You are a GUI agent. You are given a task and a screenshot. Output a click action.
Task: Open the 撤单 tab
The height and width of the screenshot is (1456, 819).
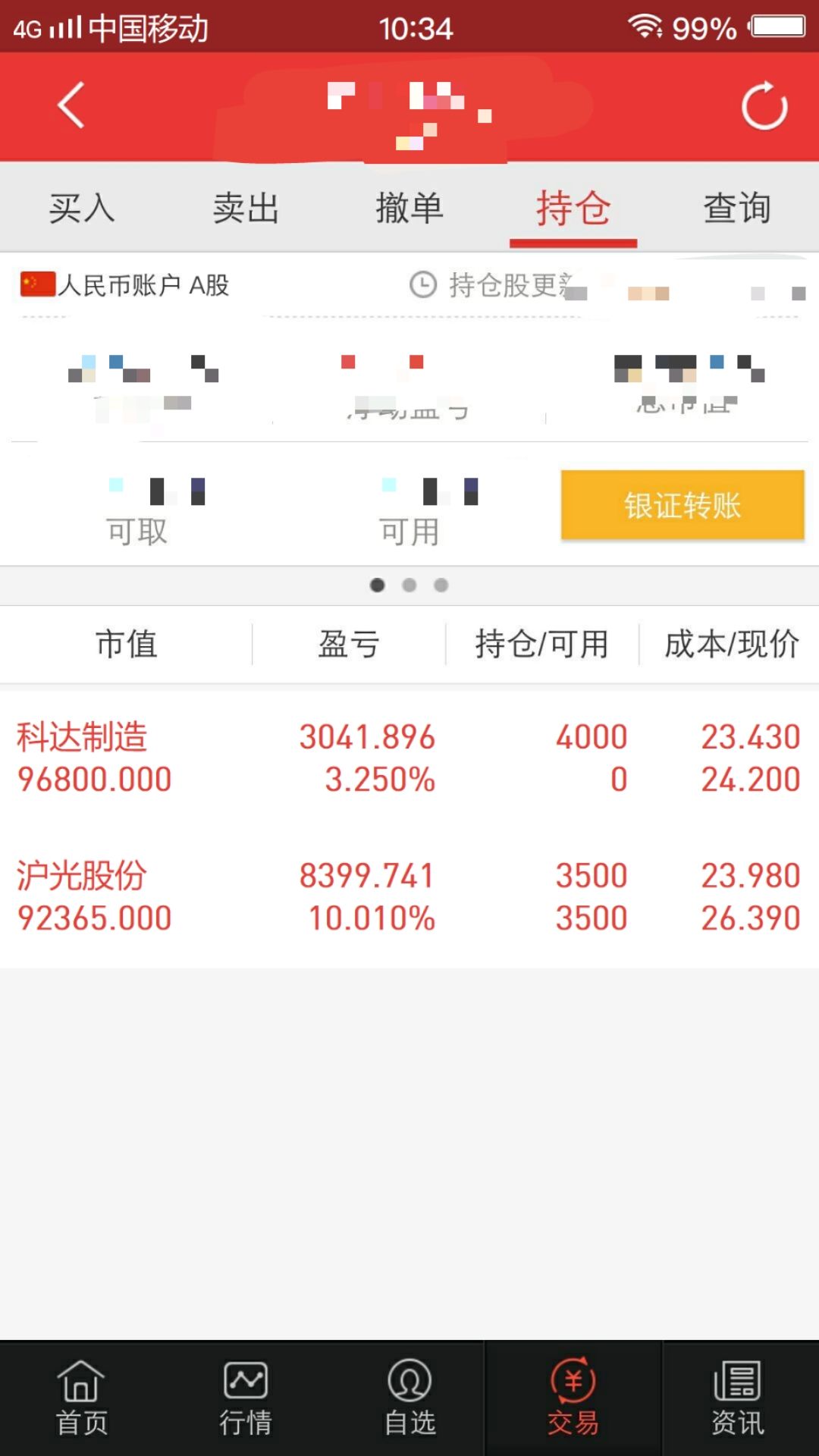(x=409, y=208)
